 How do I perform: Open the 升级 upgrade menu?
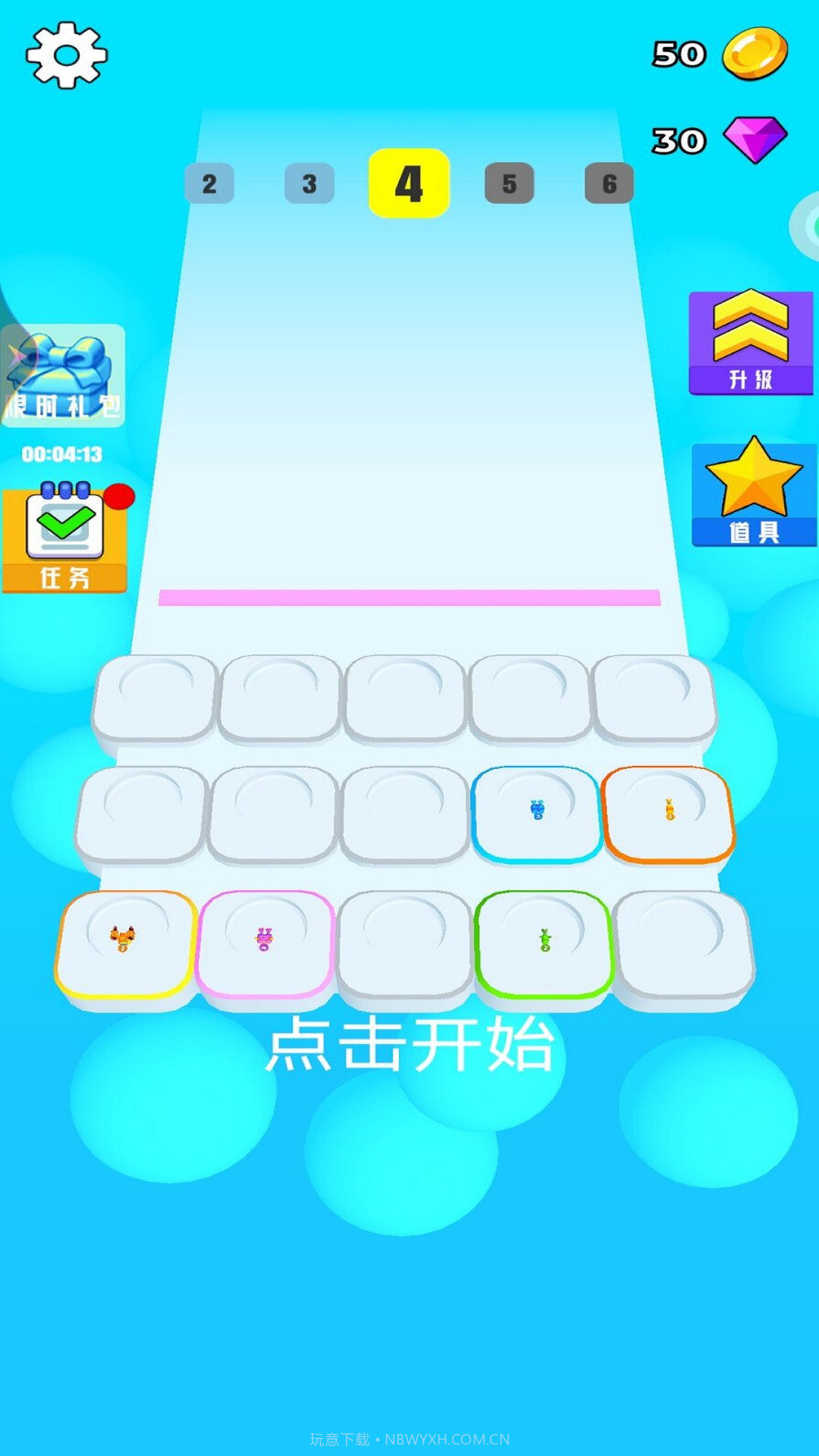tap(751, 343)
